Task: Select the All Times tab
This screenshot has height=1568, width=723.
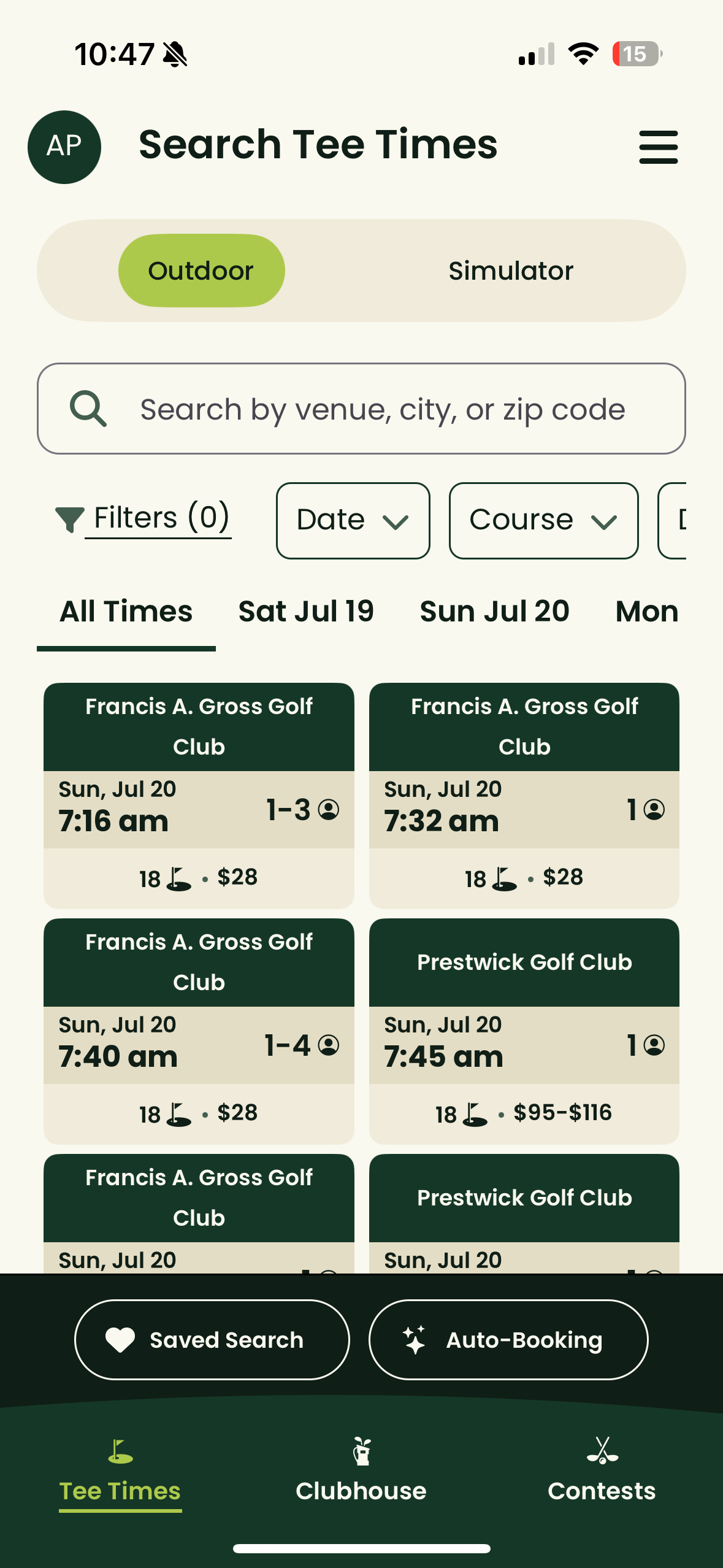Action: click(x=126, y=612)
